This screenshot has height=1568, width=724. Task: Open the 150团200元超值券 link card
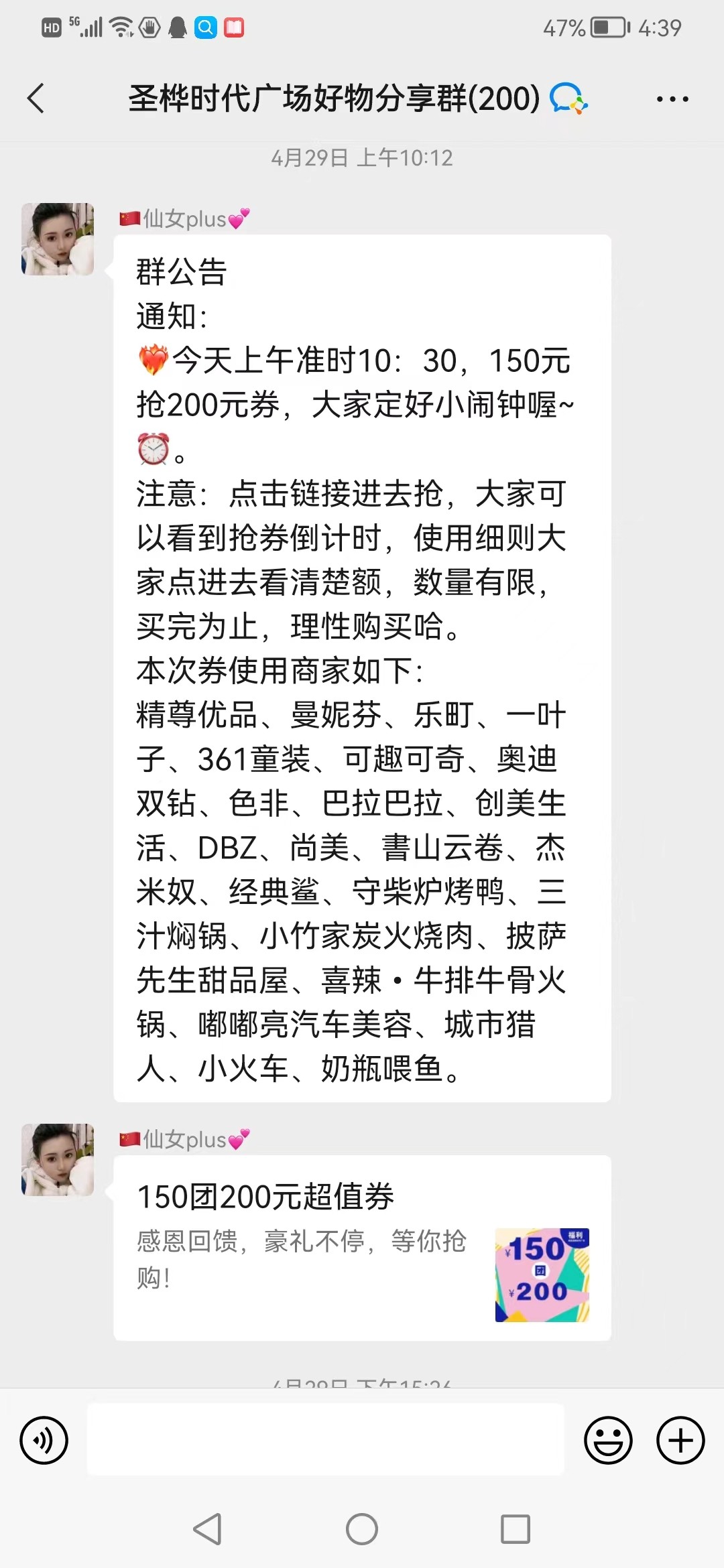[362, 1248]
